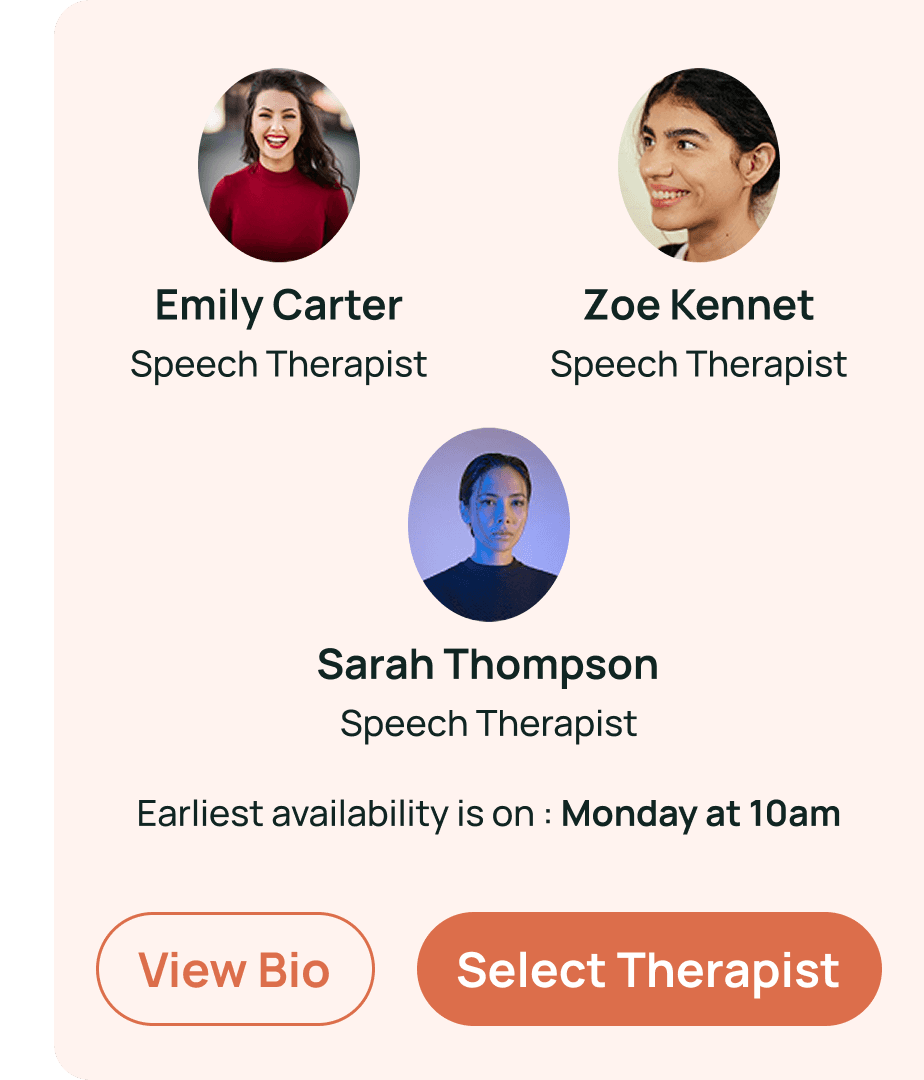Tap the Select Therapist button

[649, 969]
